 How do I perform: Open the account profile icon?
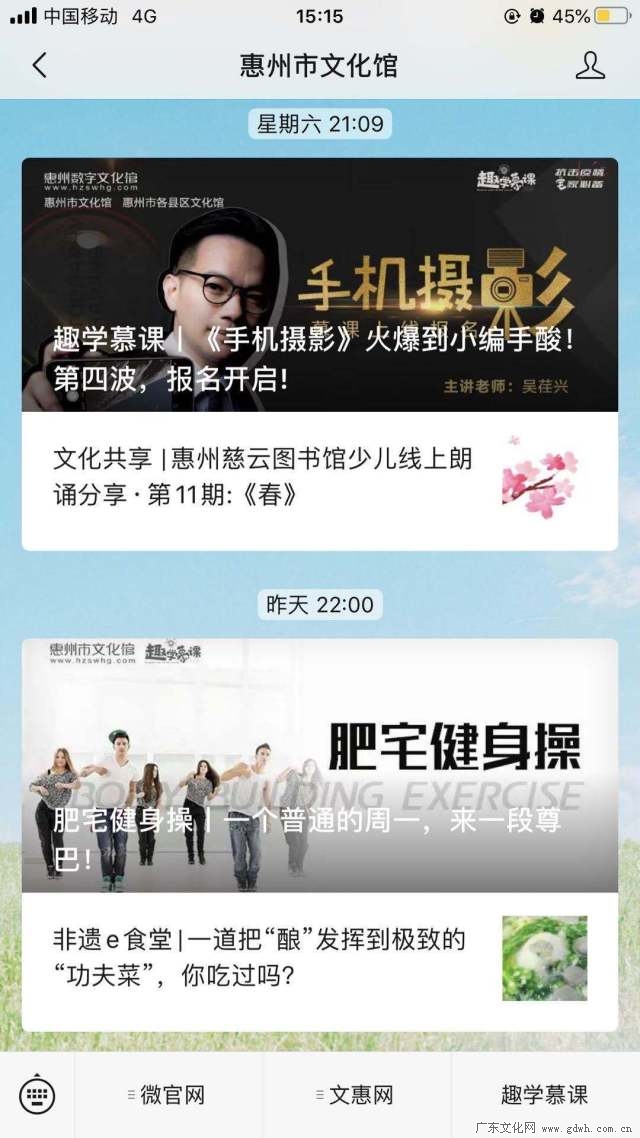(x=590, y=66)
